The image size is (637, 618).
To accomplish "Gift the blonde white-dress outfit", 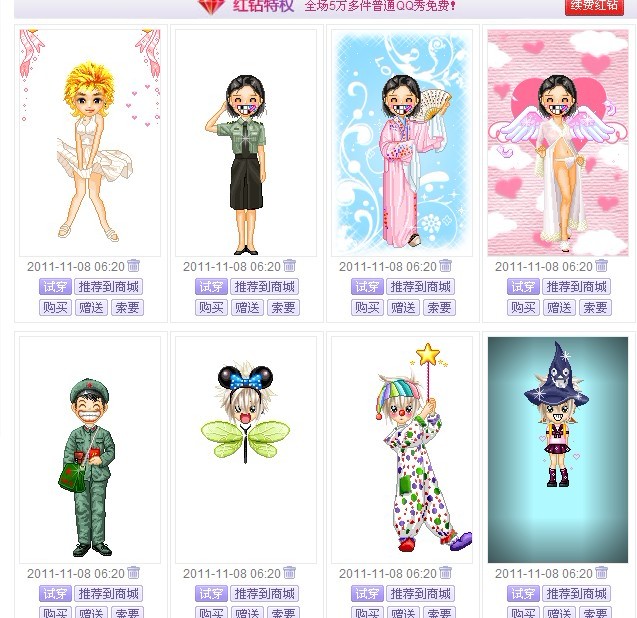I will (x=91, y=308).
